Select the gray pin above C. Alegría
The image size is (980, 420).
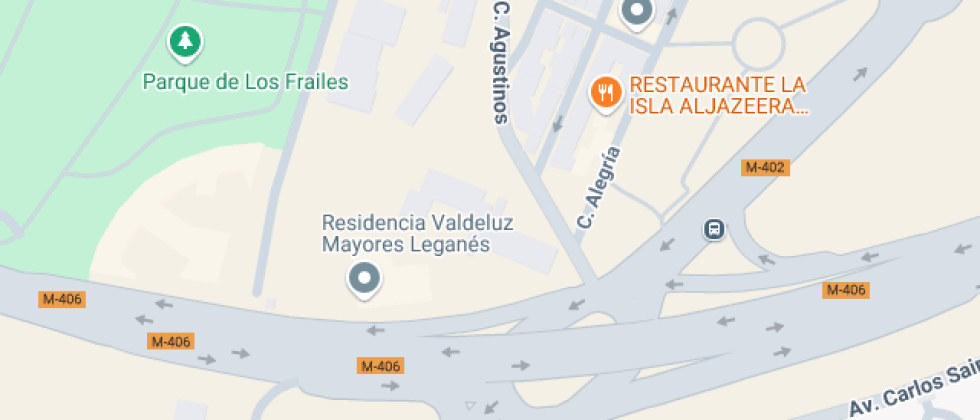[638, 12]
